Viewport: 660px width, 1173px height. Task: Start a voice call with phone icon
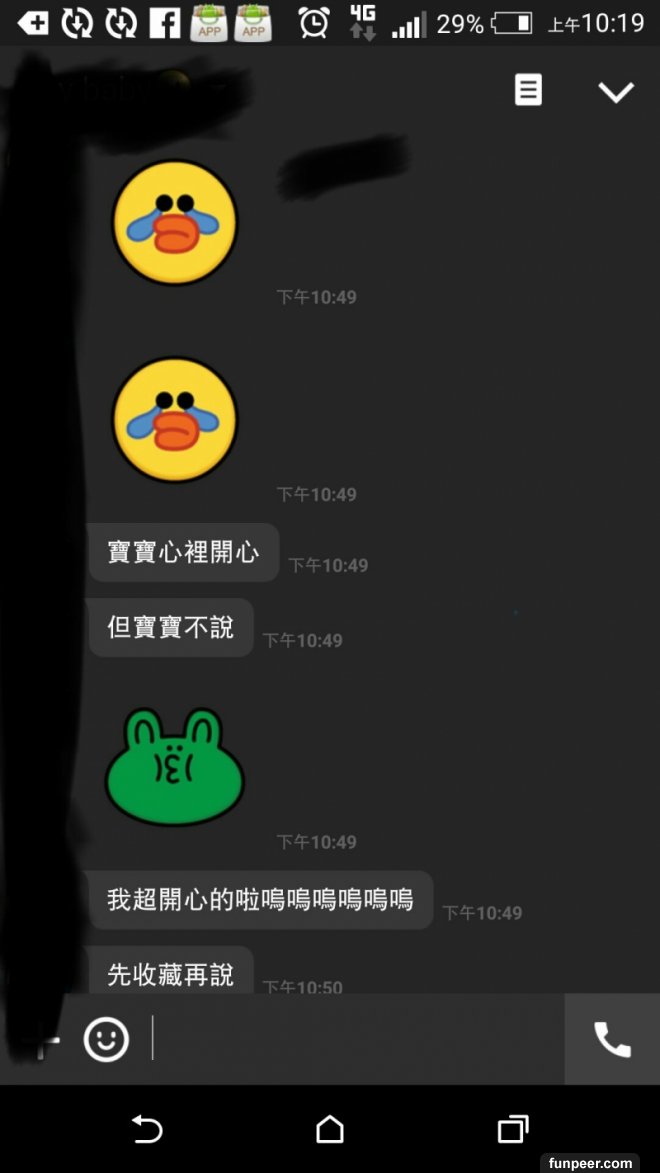pos(612,1040)
